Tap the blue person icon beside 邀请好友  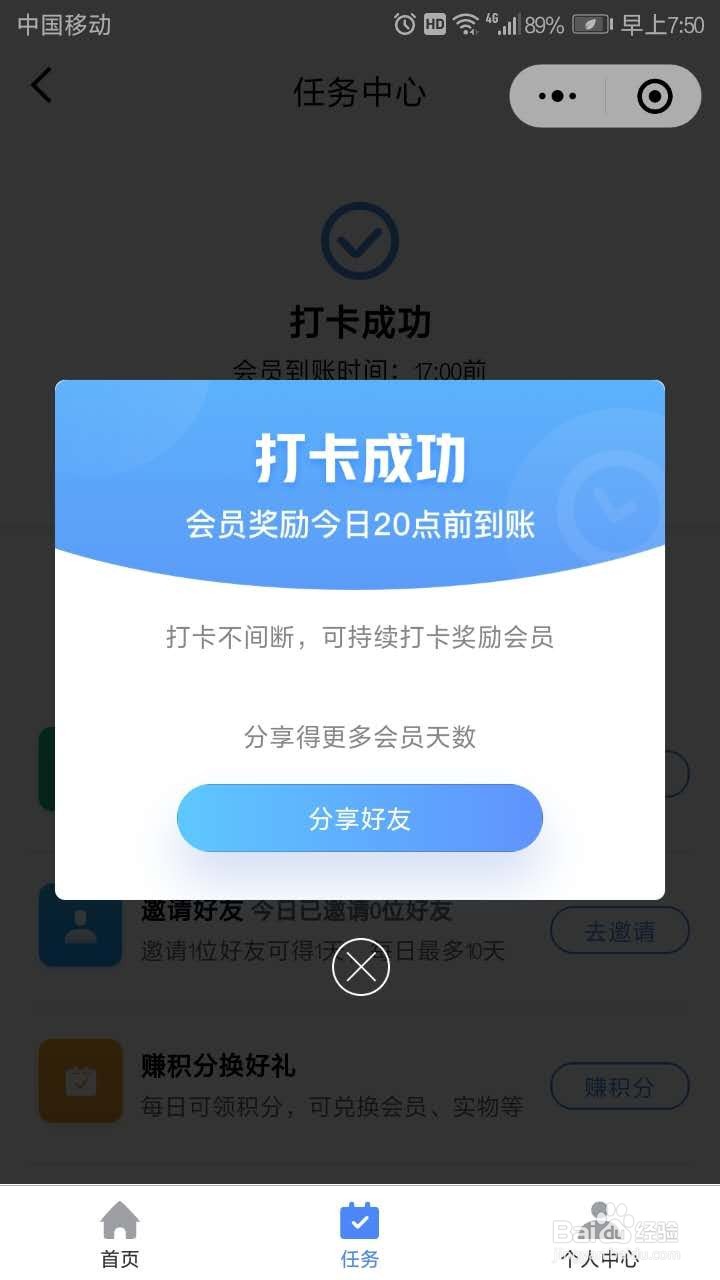[x=80, y=925]
